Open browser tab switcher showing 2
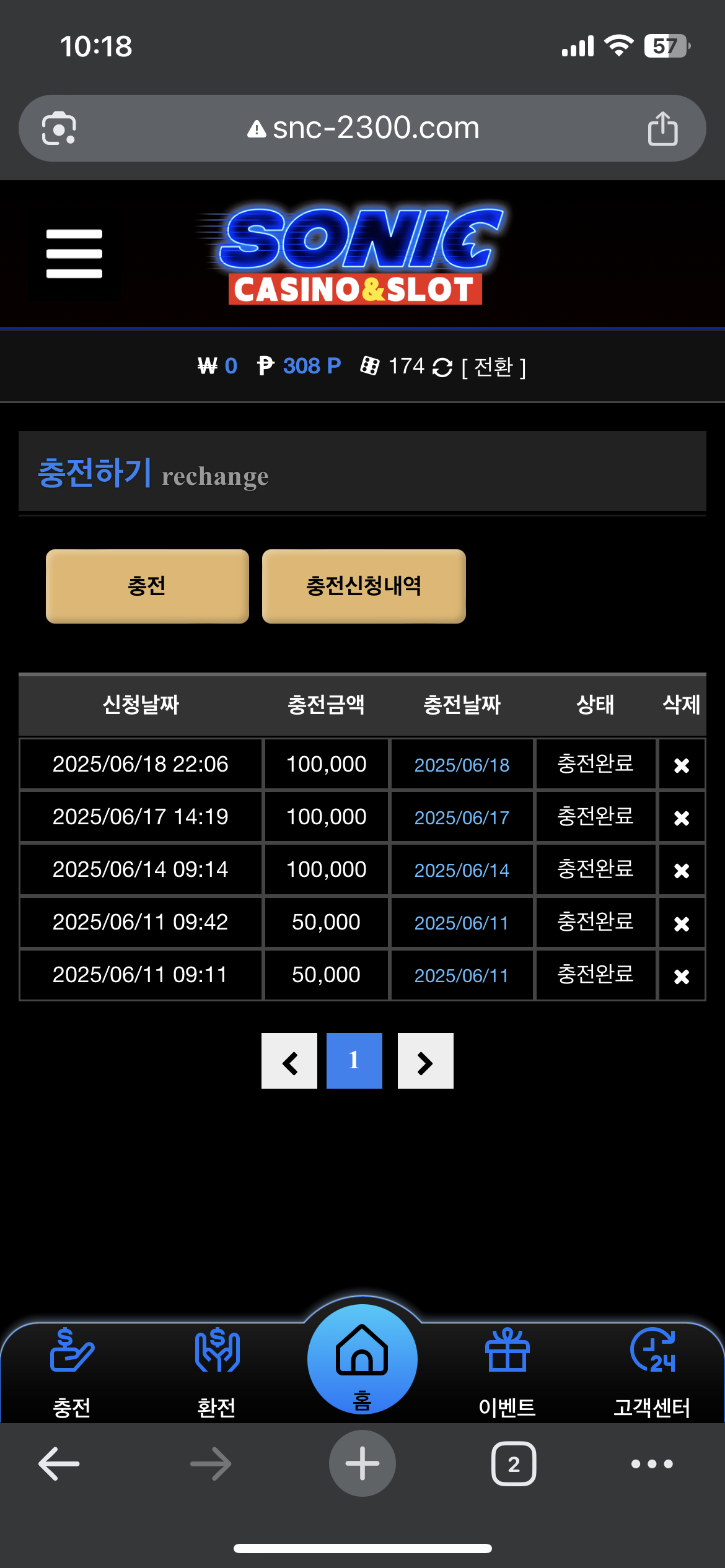Image resolution: width=725 pixels, height=1568 pixels. [514, 1464]
